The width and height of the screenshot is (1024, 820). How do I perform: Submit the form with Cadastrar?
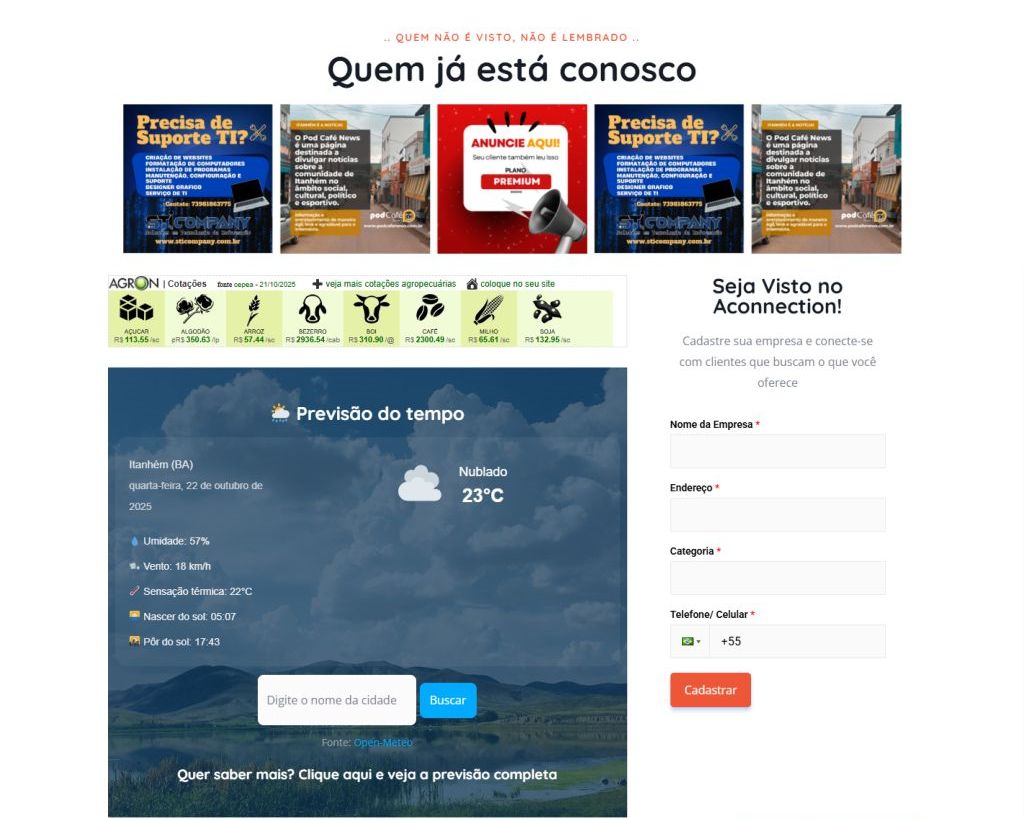pyautogui.click(x=710, y=690)
